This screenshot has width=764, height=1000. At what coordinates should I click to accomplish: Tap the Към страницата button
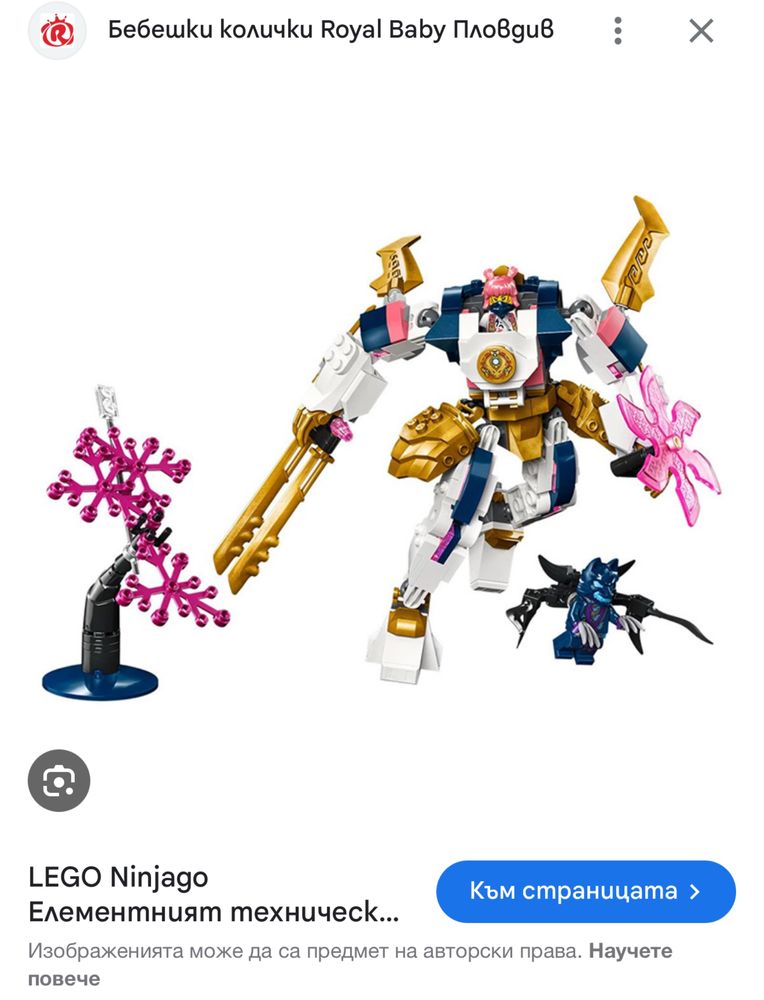586,891
